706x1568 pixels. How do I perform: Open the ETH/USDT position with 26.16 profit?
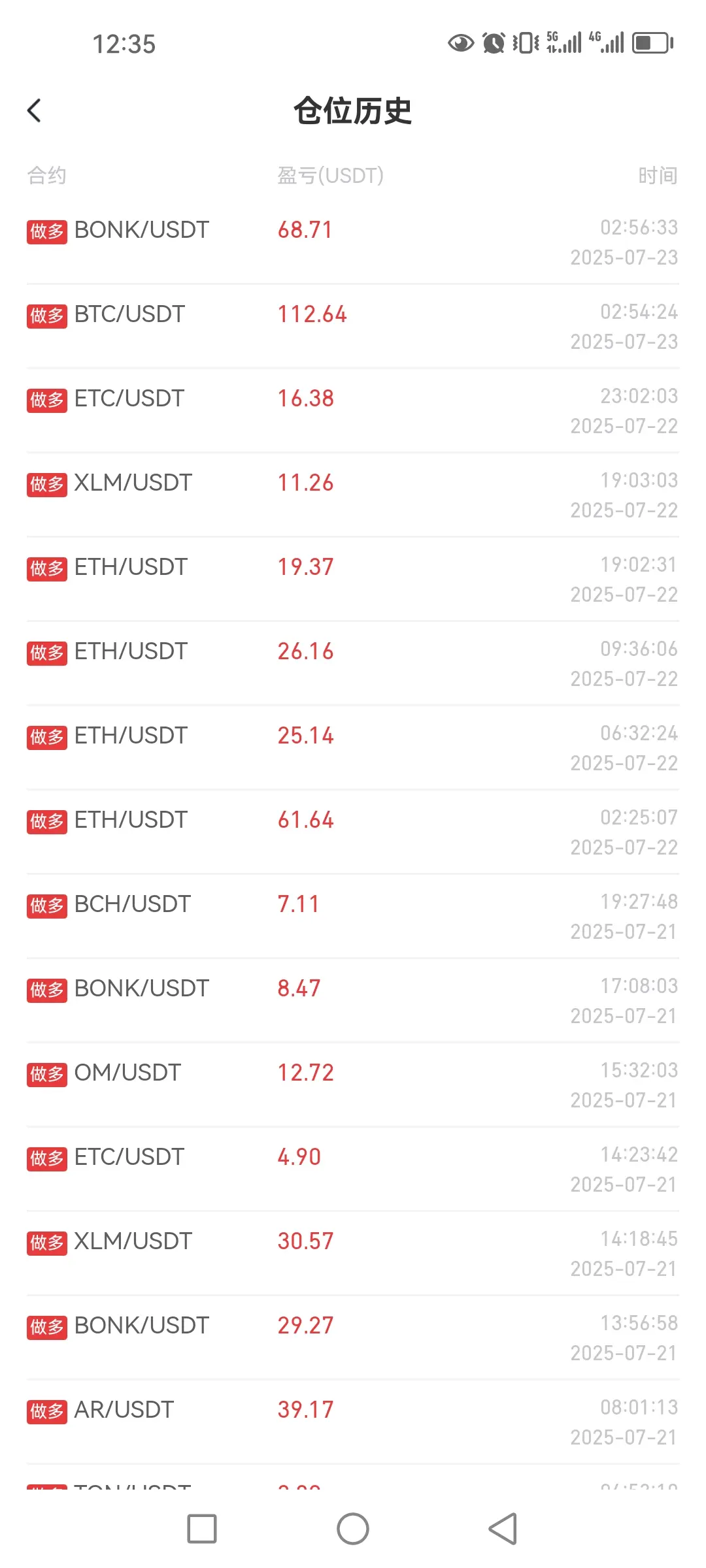353,664
